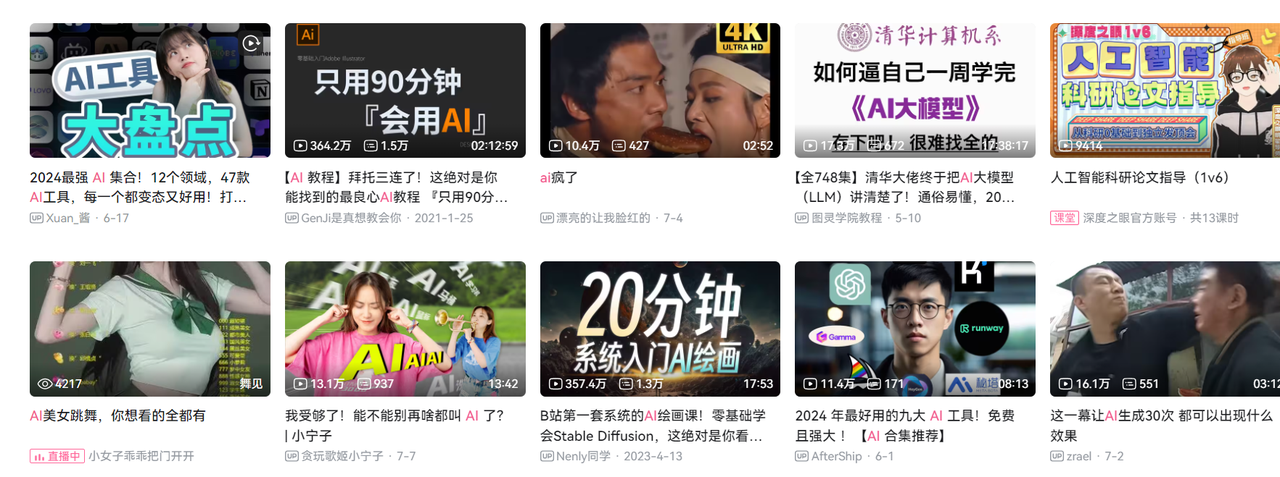Open the 2024年最好用的九大AI工具 video
This screenshot has height=477, width=1280.
coord(915,328)
